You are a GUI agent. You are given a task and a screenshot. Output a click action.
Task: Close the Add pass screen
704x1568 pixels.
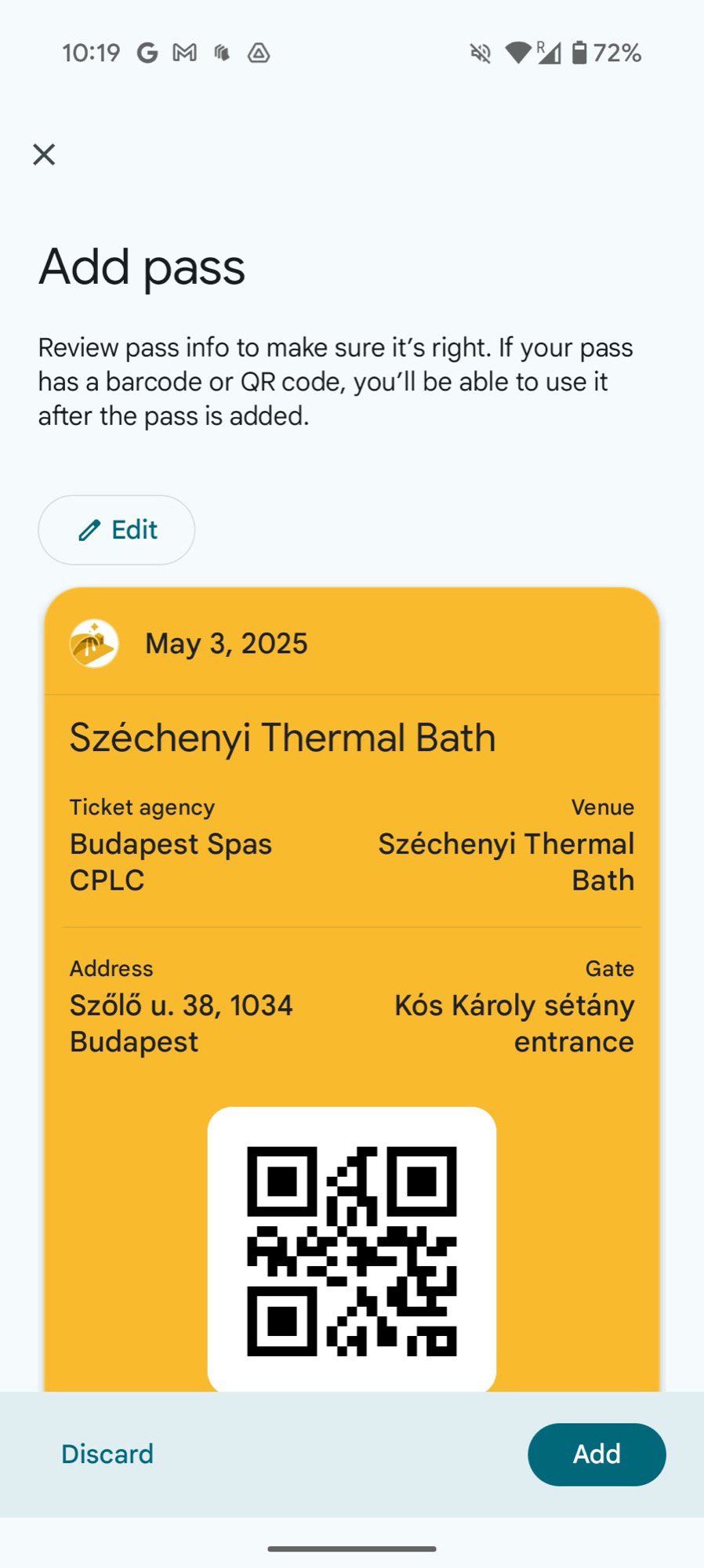(x=44, y=154)
